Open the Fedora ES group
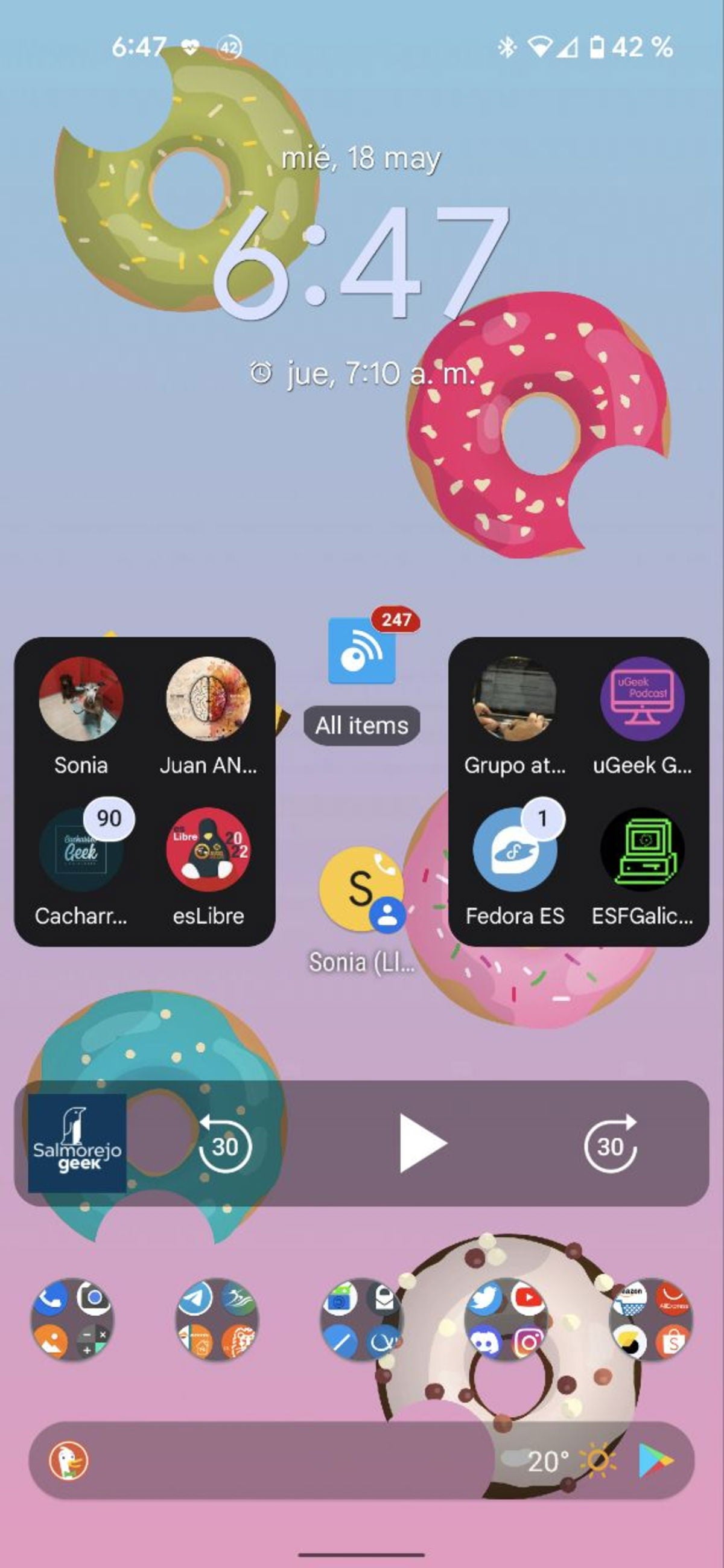 coord(515,850)
